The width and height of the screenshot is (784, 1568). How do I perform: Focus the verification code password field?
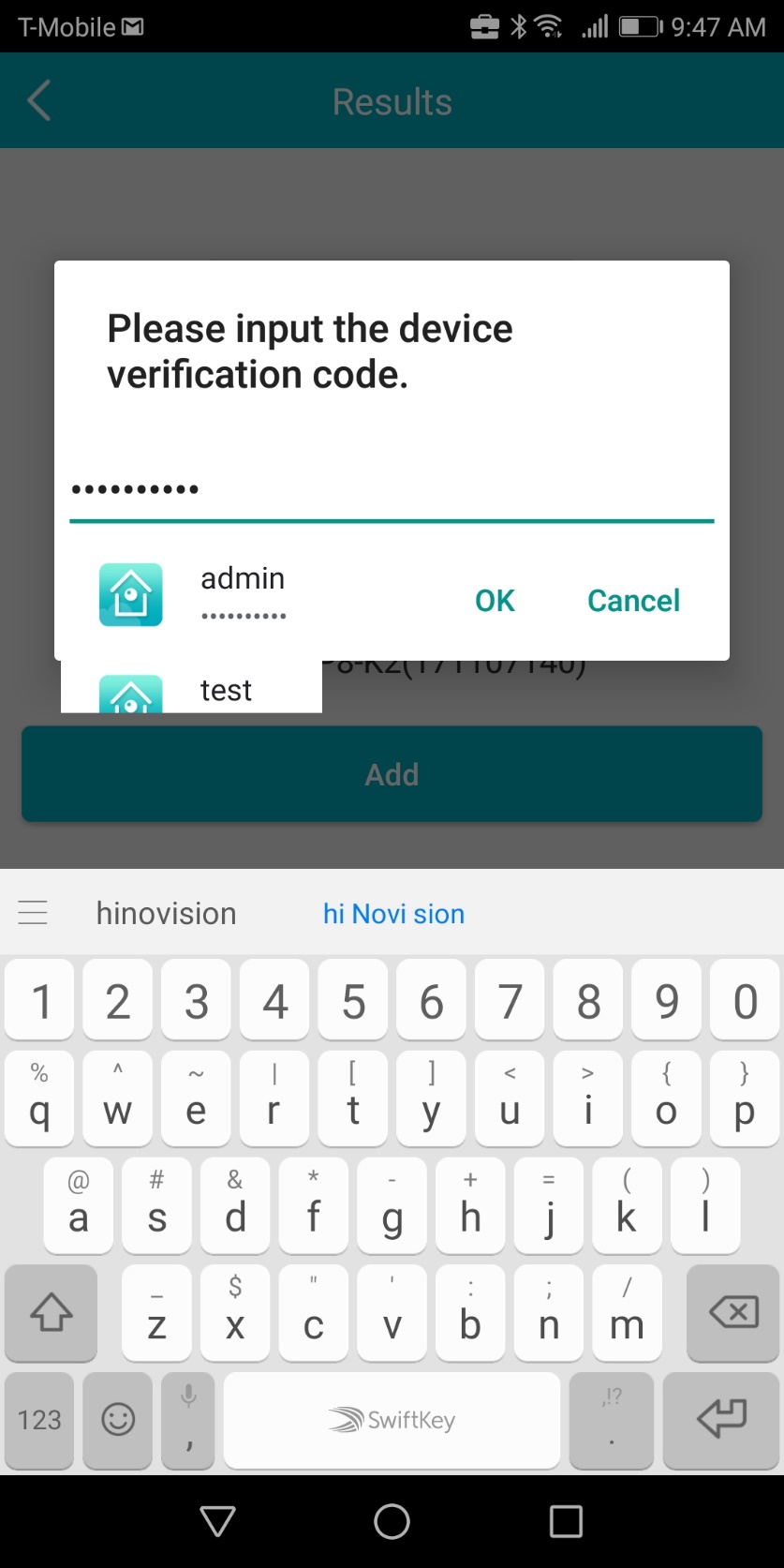[392, 489]
